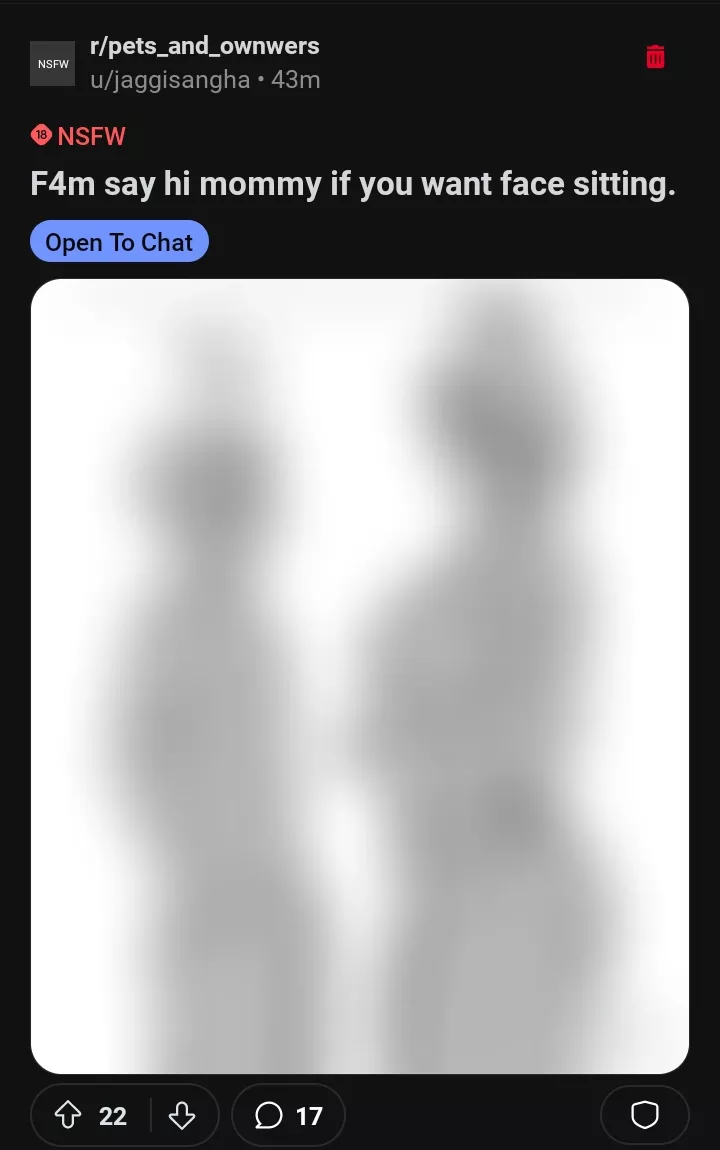Delete the post with the trash icon
The image size is (720, 1150).
pos(655,57)
